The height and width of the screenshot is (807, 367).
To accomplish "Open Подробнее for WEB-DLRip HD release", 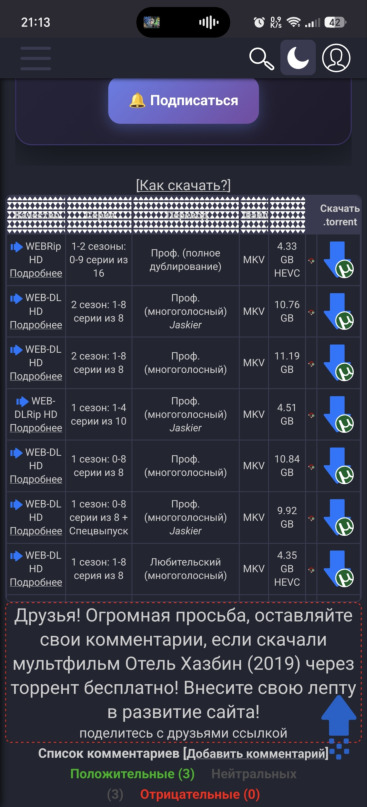I will [36, 428].
